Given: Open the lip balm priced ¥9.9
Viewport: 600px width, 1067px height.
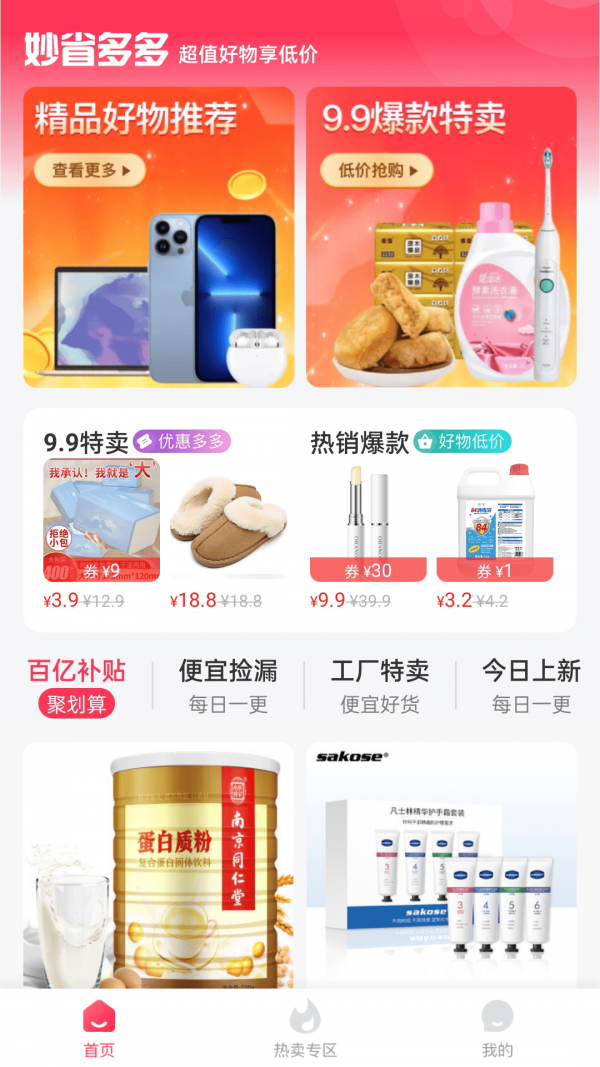Looking at the screenshot, I should click(368, 520).
